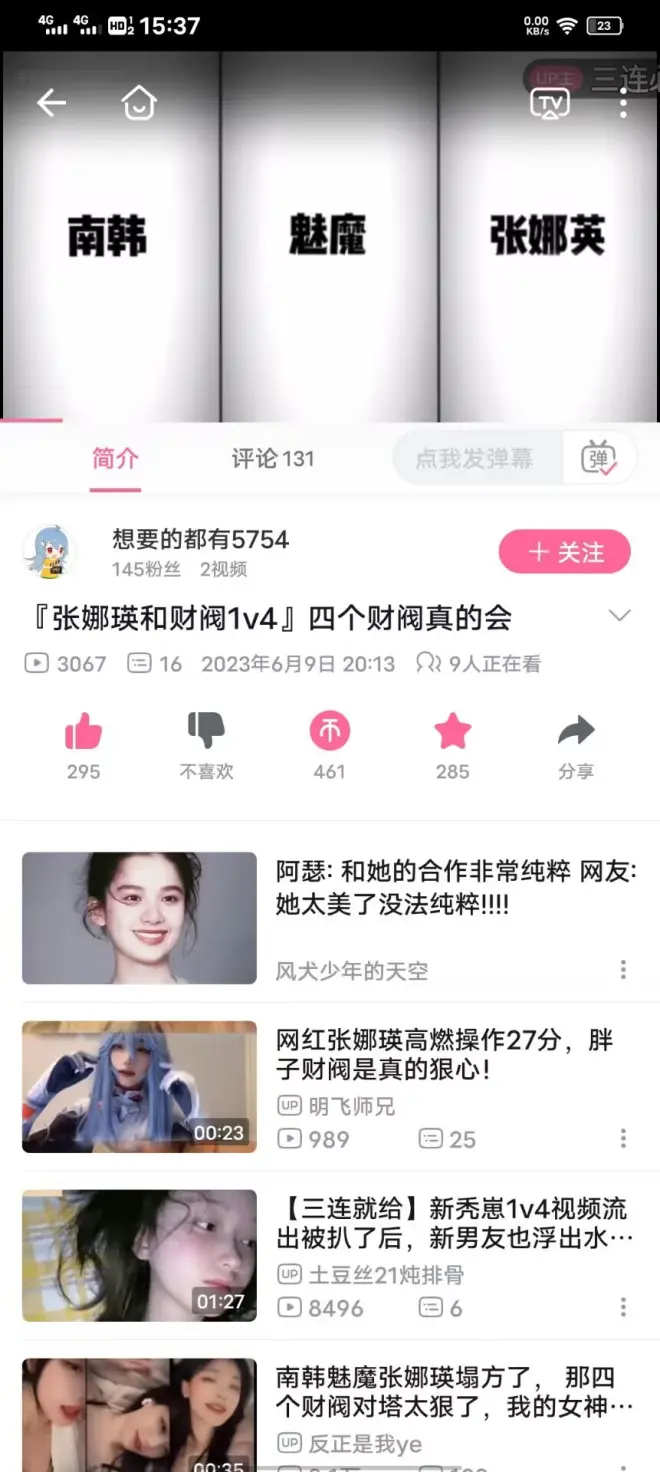Open the uploader 想要的都有5754 profile avatar
The width and height of the screenshot is (660, 1472).
pyautogui.click(x=50, y=551)
